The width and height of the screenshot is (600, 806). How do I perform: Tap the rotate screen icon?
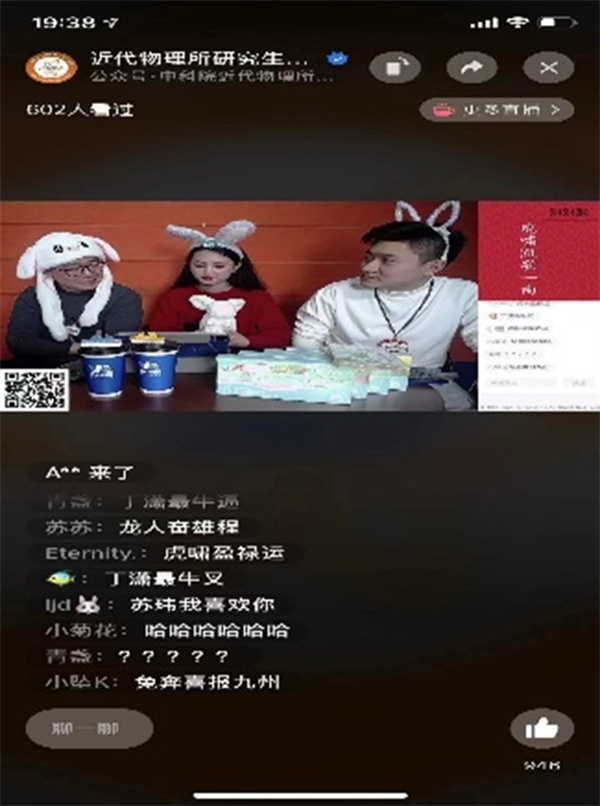click(395, 68)
